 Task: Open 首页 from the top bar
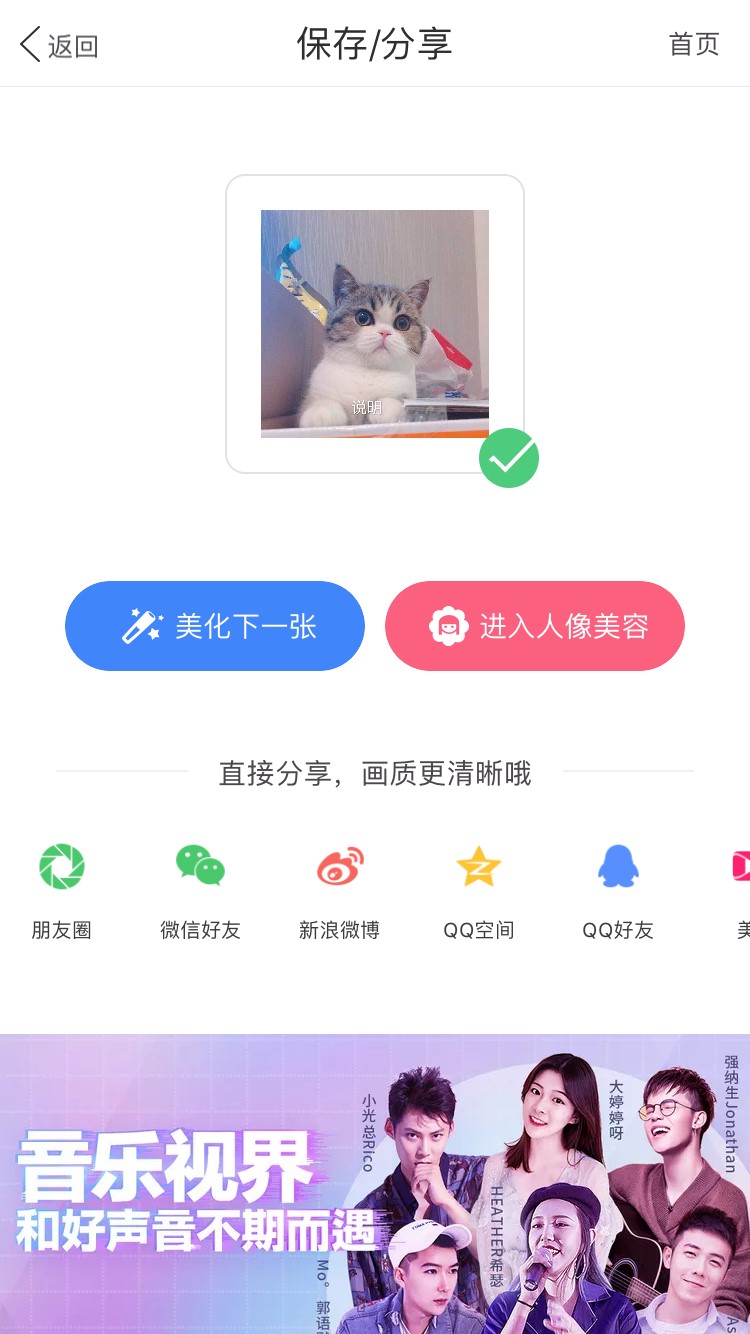click(x=694, y=45)
